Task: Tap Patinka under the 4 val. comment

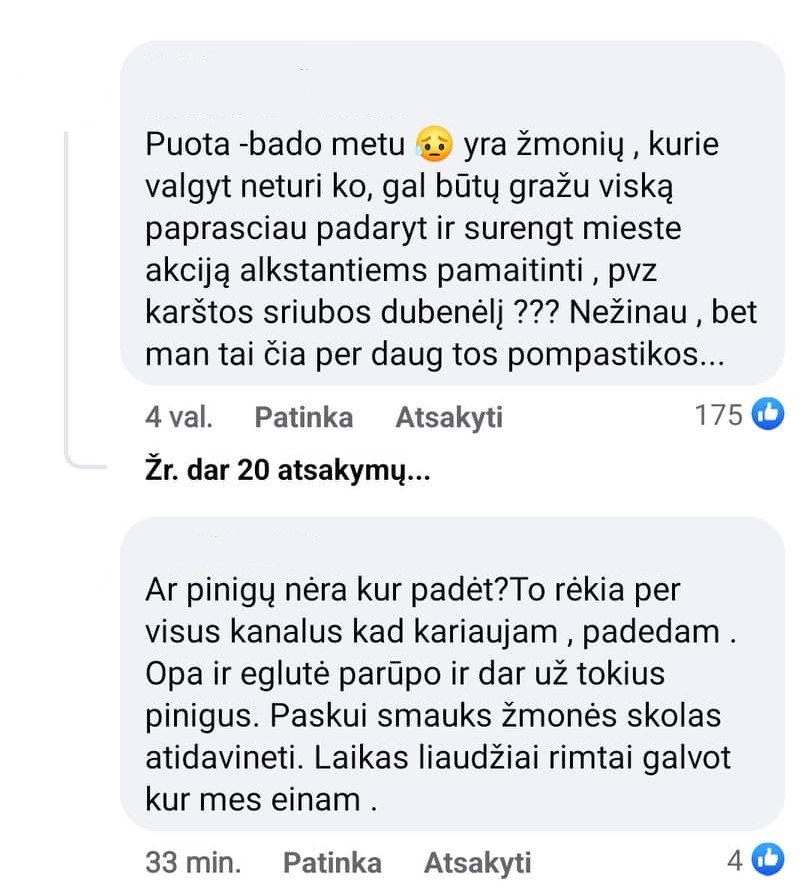Action: click(x=304, y=418)
